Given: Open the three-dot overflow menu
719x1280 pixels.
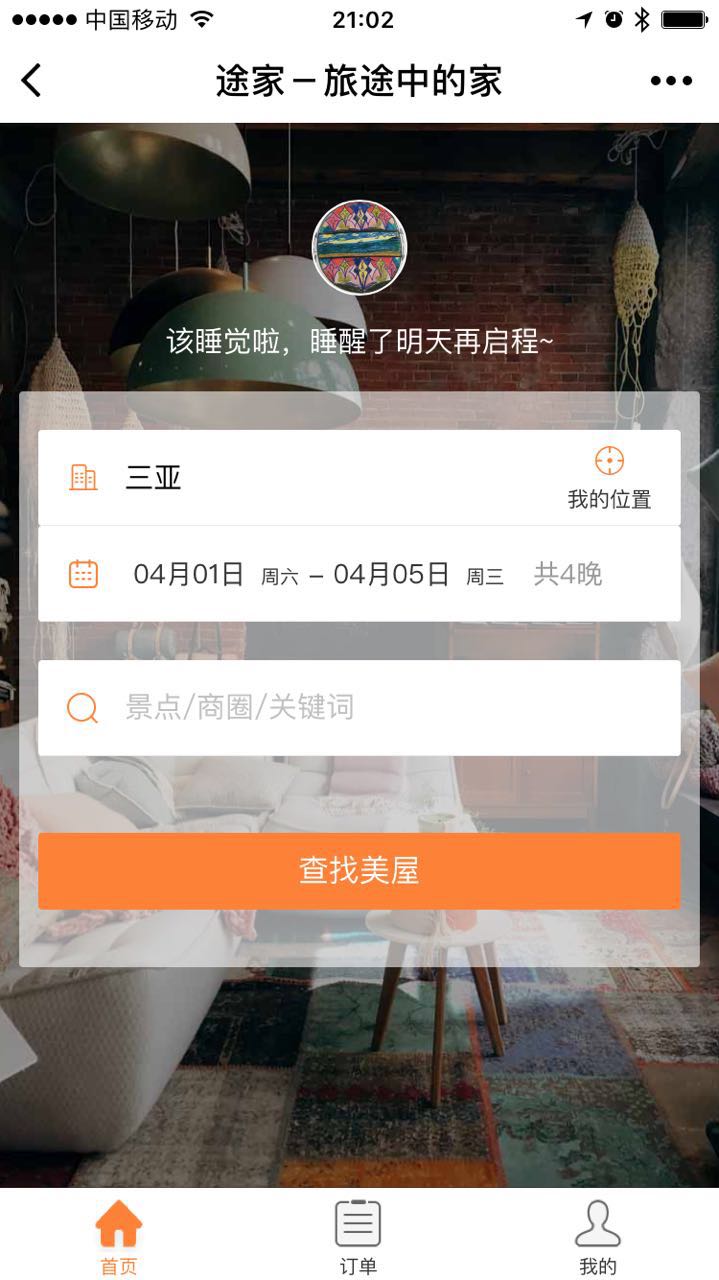Looking at the screenshot, I should tap(671, 81).
